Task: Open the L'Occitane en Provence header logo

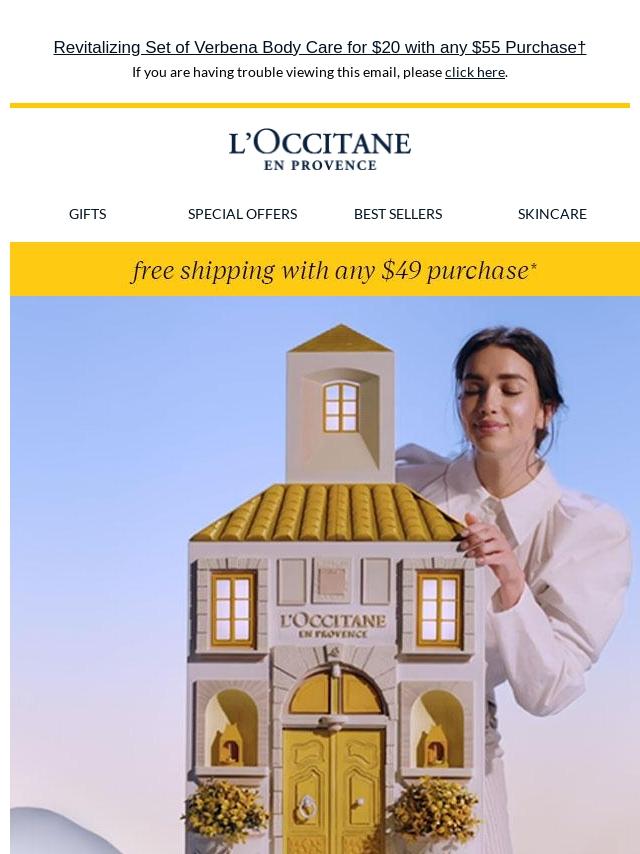Action: (320, 150)
